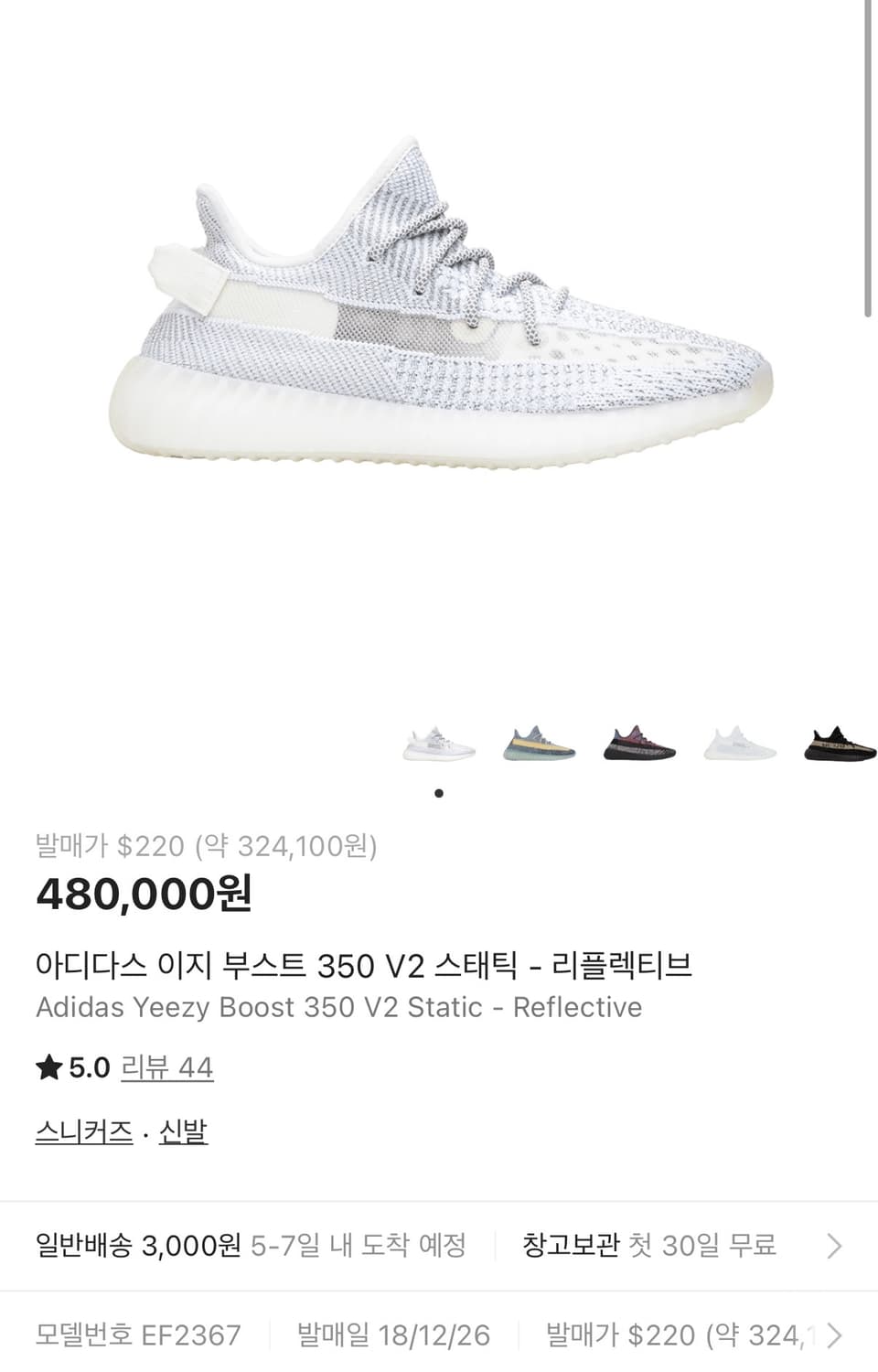Click the star rating icon
The width and height of the screenshot is (878, 1372).
click(x=48, y=1067)
